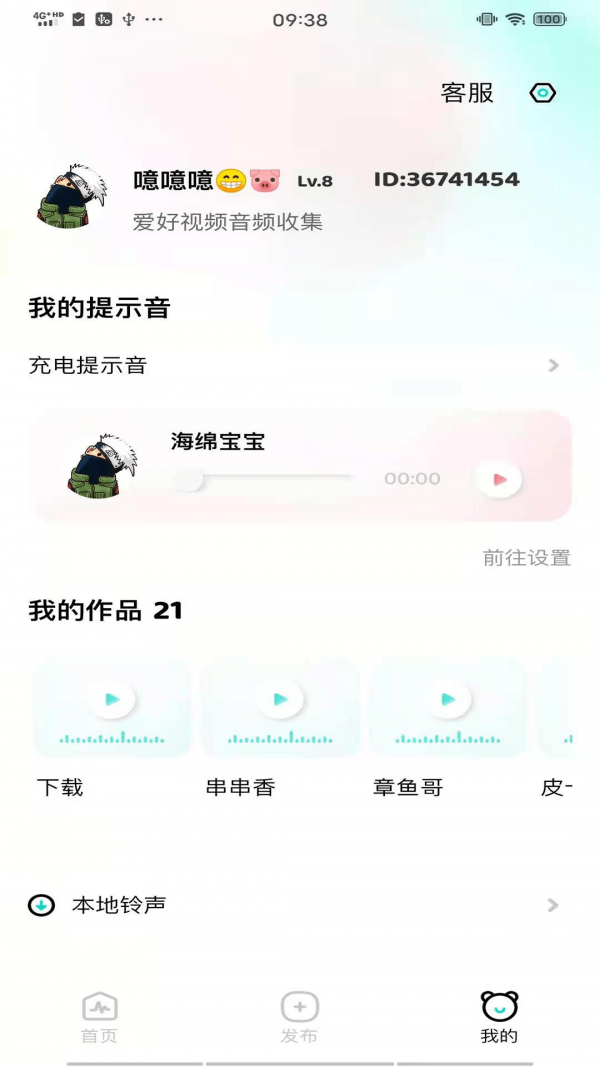This screenshot has height=1067, width=600.
Task: Open the settings hexagon icon
Action: (x=542, y=93)
